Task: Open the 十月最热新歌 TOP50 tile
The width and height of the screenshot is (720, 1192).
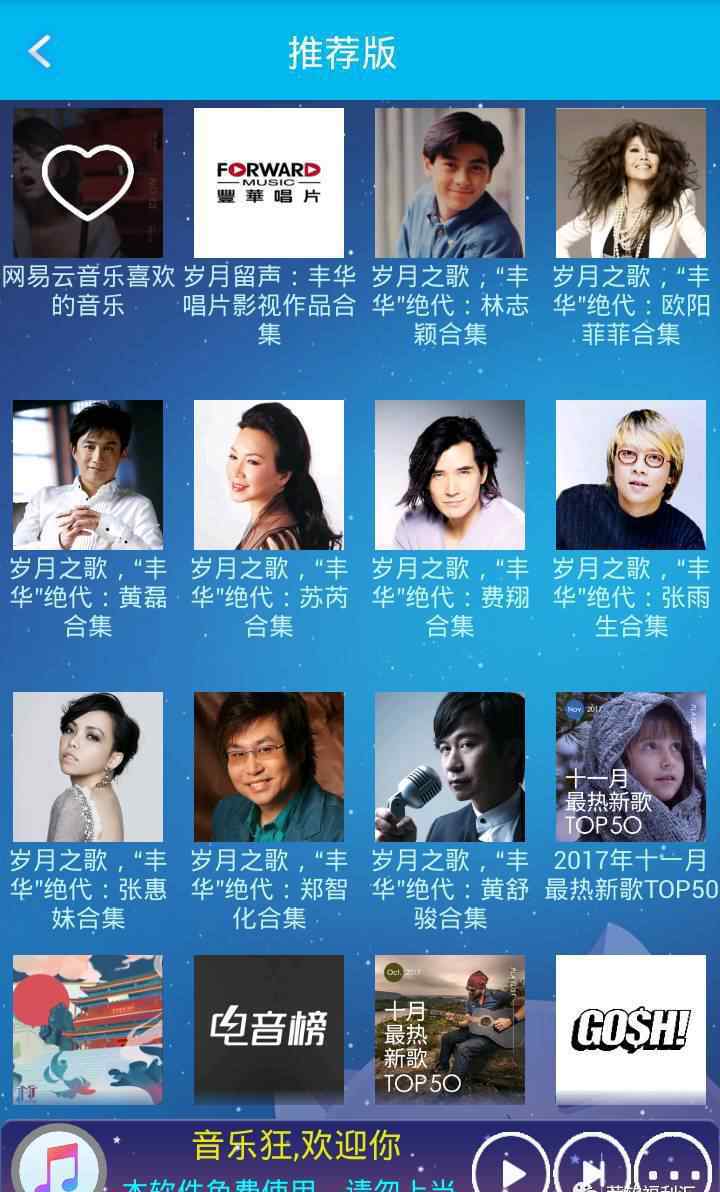Action: click(x=449, y=1029)
